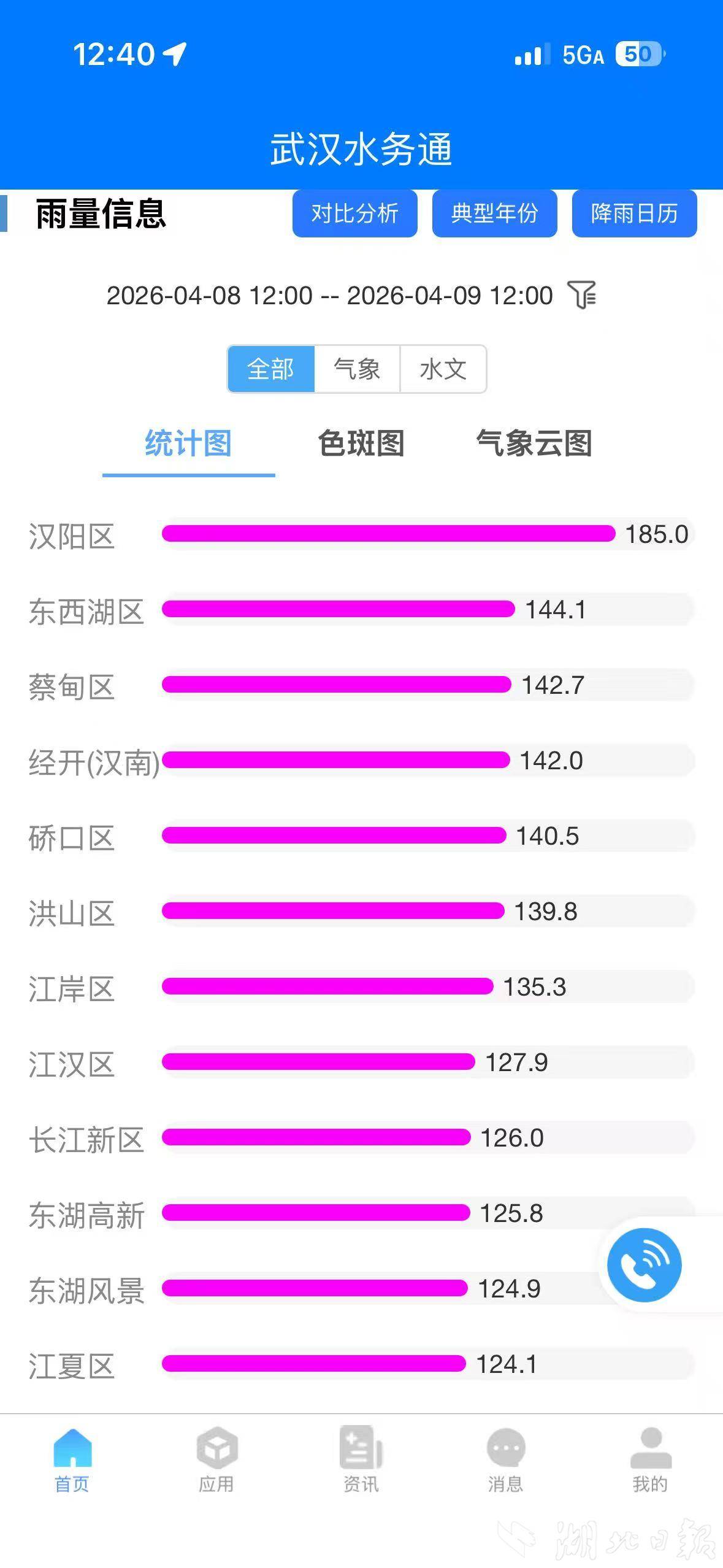Go to the 首页 home tab
723x1568 pixels.
72,1461
